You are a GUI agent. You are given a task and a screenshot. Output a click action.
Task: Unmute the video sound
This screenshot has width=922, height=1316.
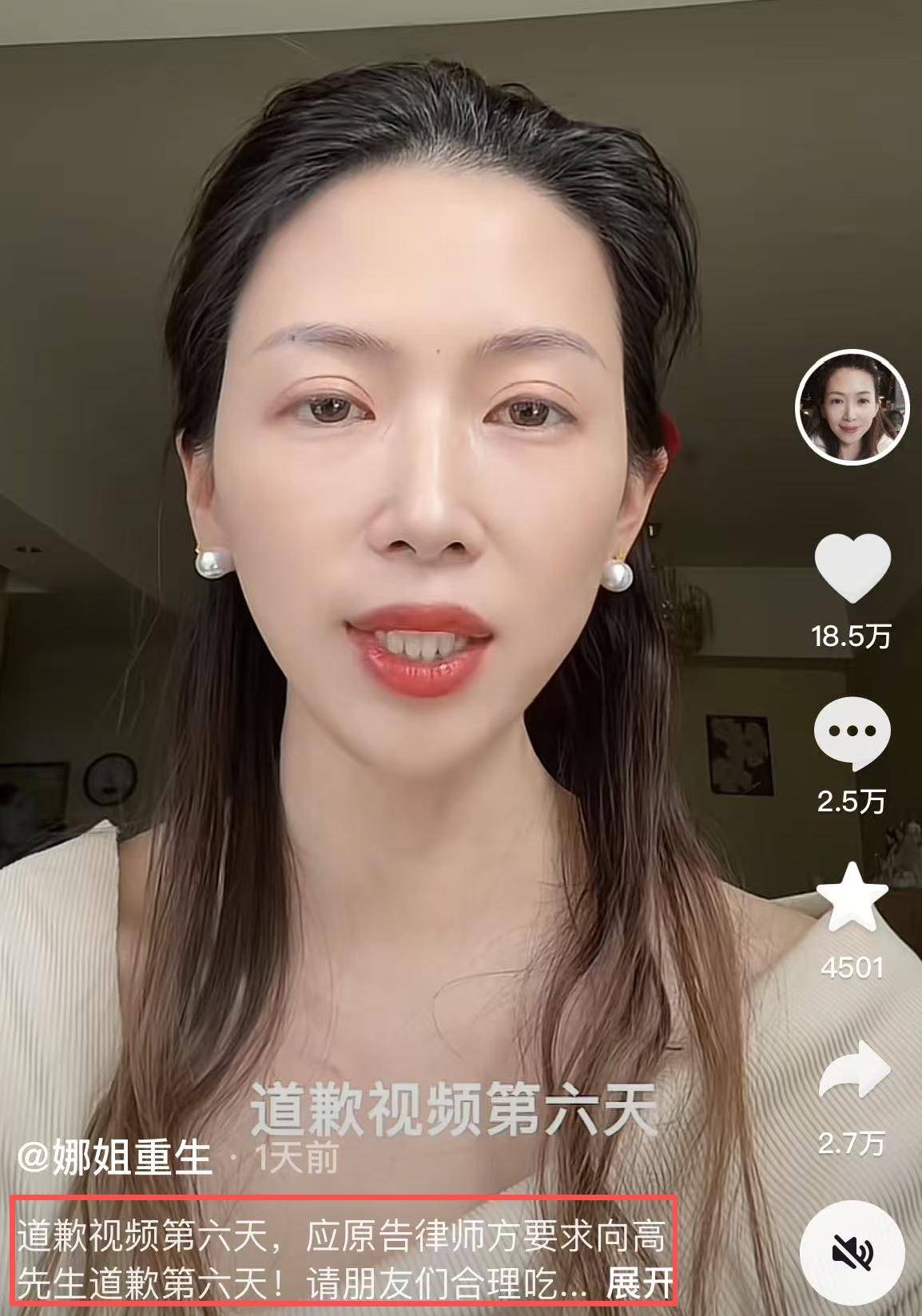pyautogui.click(x=852, y=1253)
